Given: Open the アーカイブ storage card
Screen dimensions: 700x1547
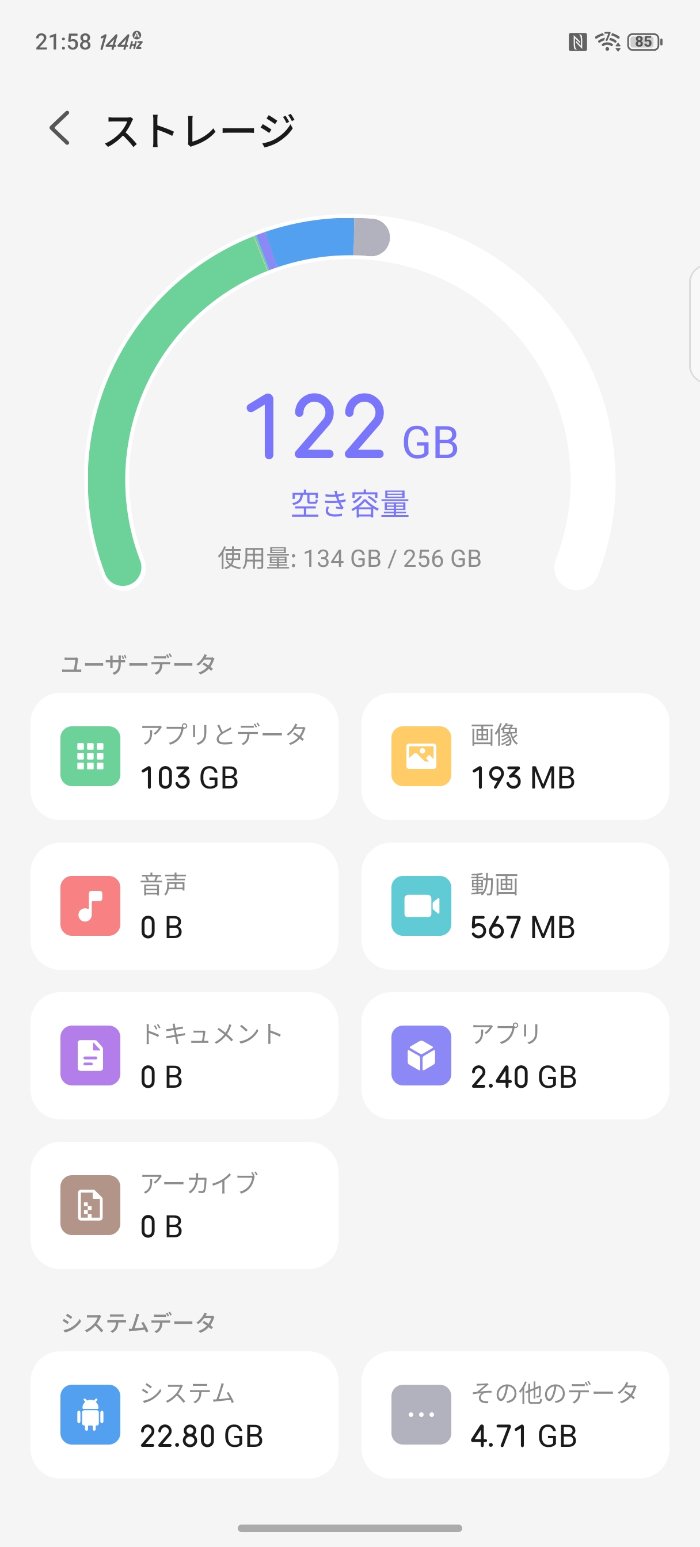Looking at the screenshot, I should [184, 1205].
